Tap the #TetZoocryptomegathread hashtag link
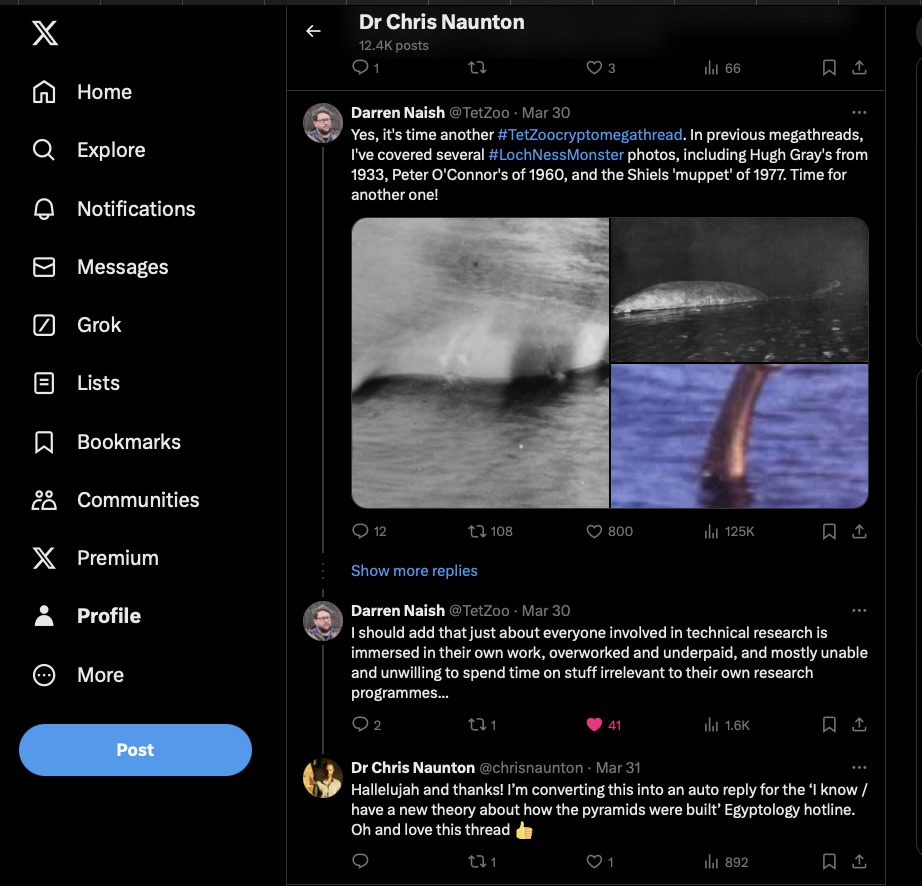 coord(590,134)
